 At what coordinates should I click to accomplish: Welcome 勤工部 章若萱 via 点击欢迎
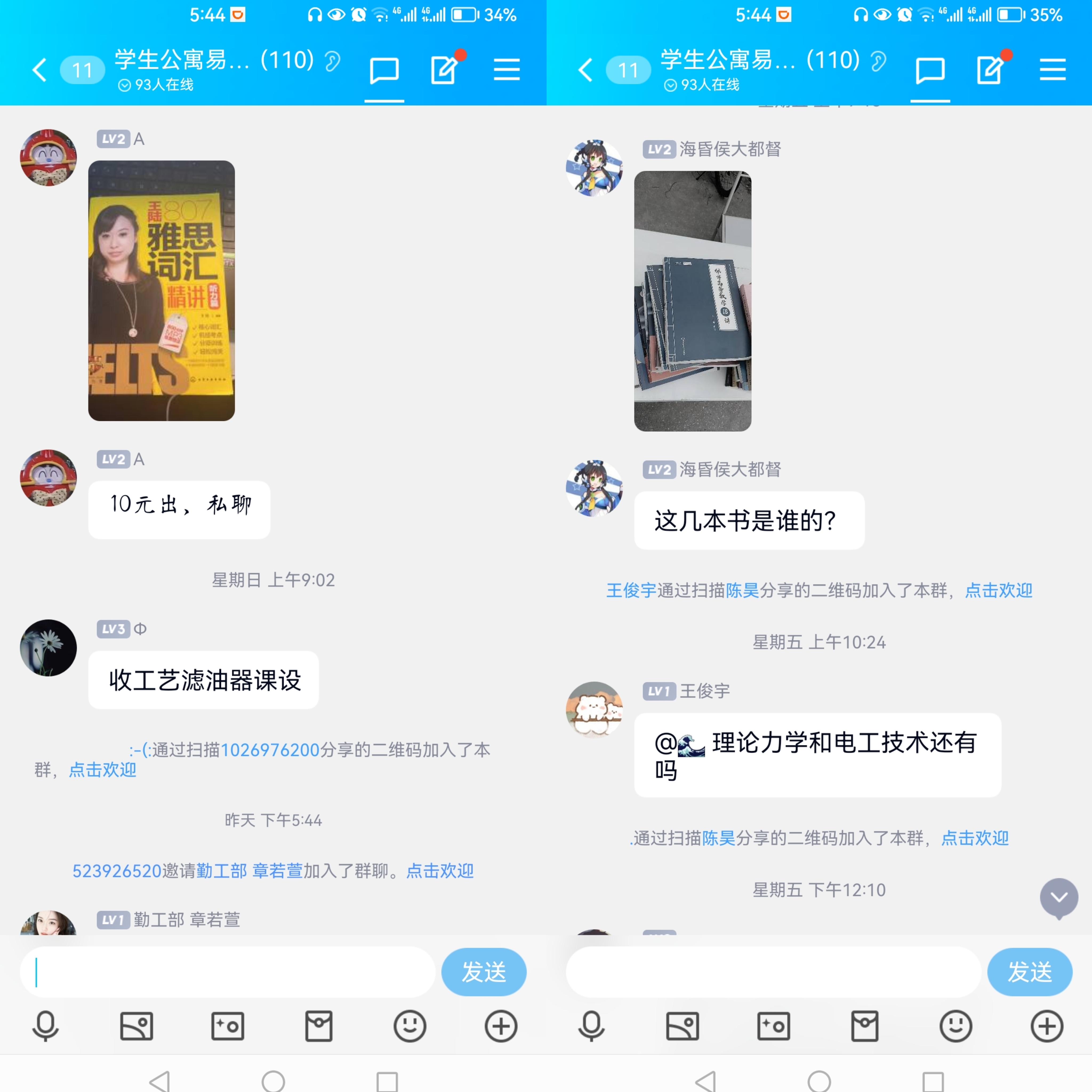coord(440,871)
